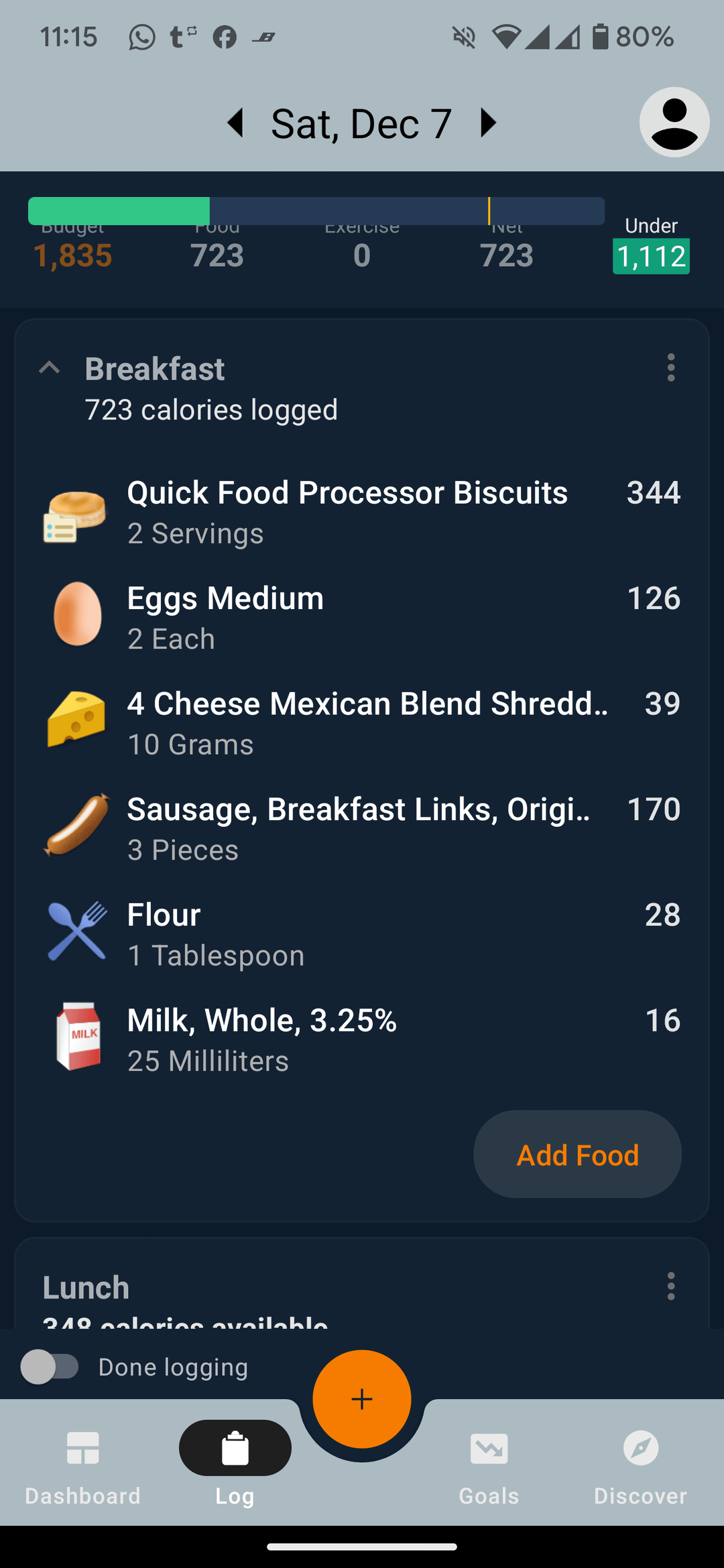724x1568 pixels.
Task: Open Breakfast overflow menu
Action: (670, 368)
